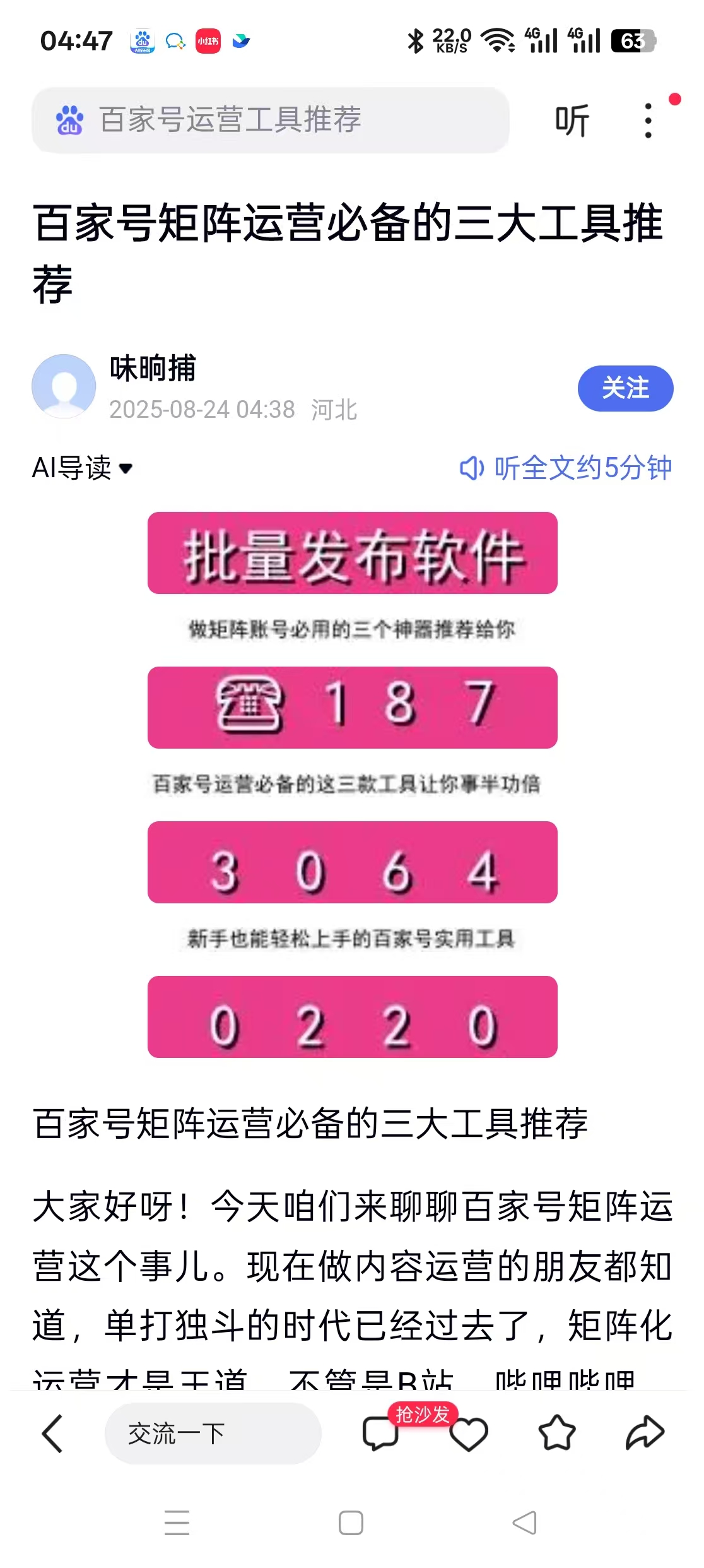The height and width of the screenshot is (1568, 704).
Task: Tap the 百家号运营工具推荐 search box
Action: point(270,120)
